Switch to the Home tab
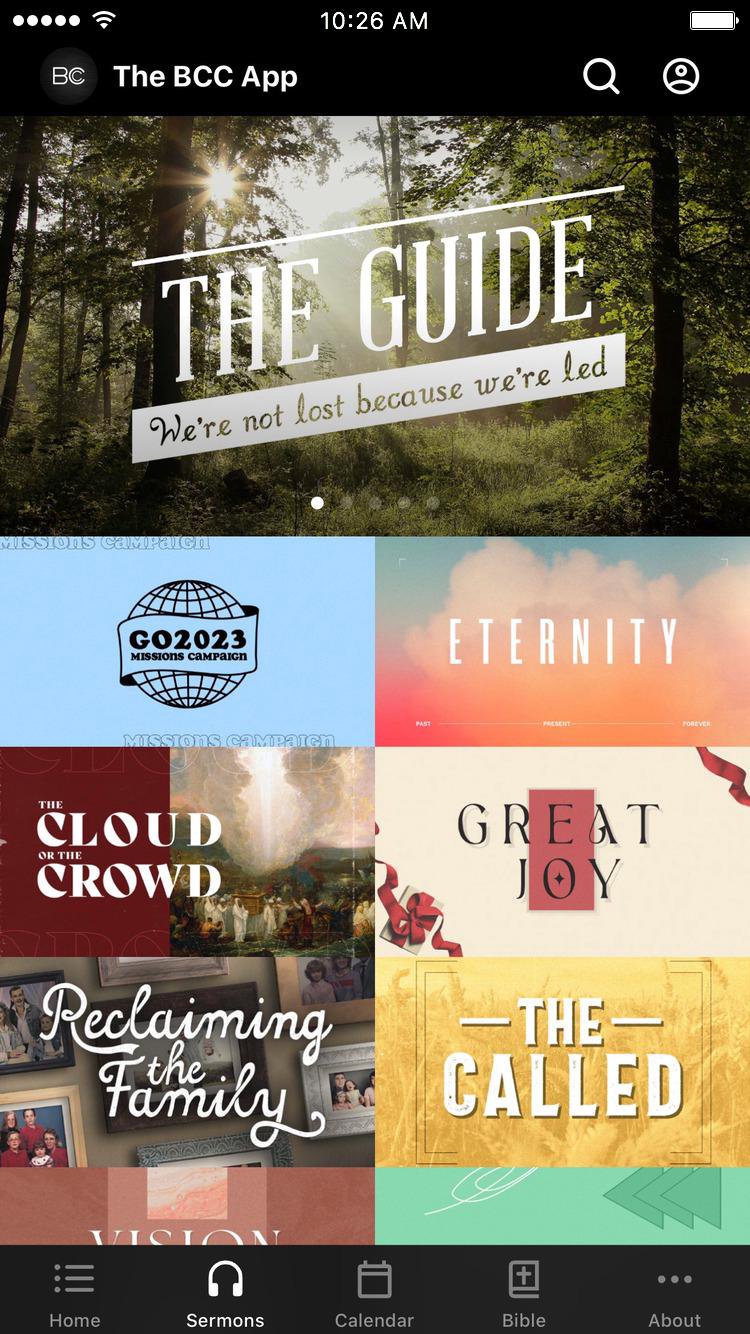 click(x=75, y=1294)
